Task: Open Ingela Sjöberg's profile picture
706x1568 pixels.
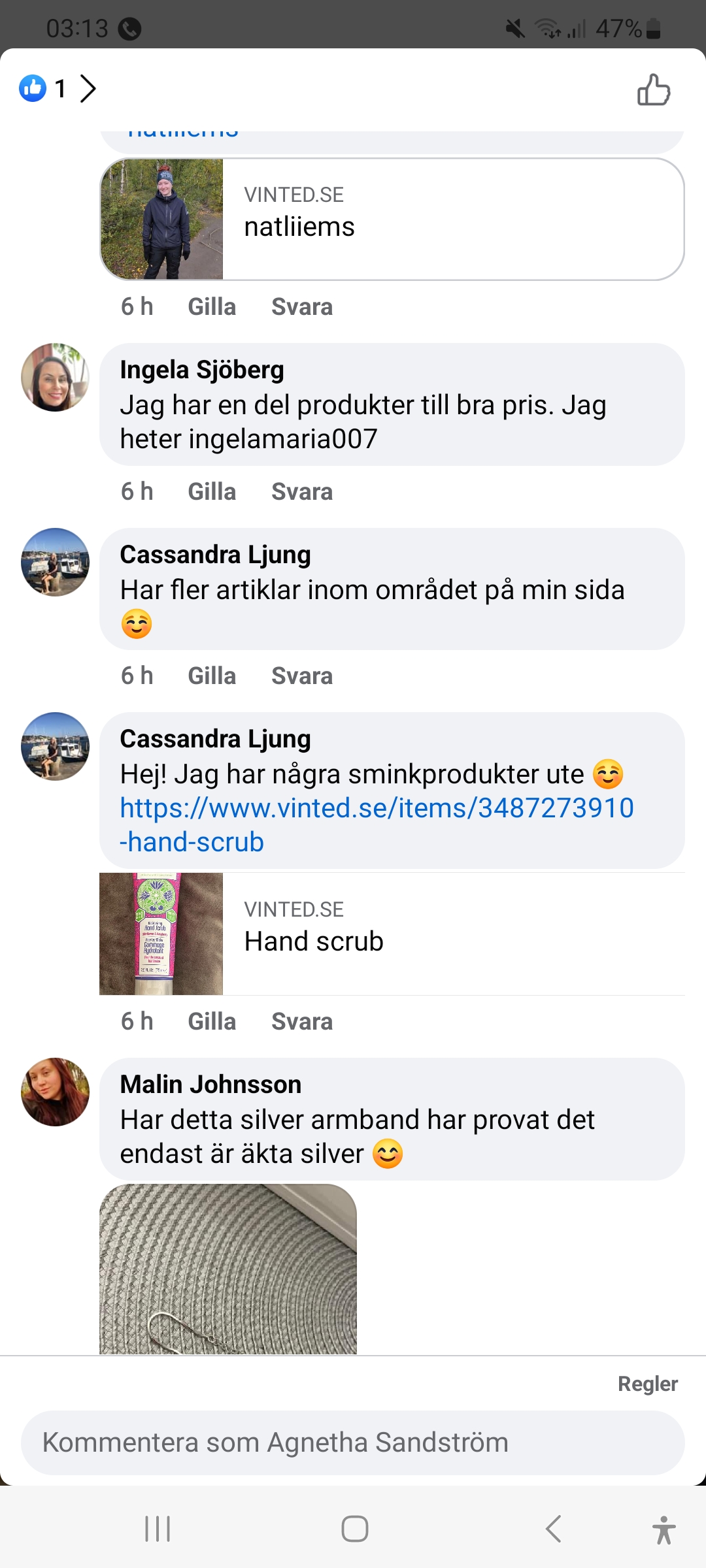Action: pyautogui.click(x=55, y=377)
